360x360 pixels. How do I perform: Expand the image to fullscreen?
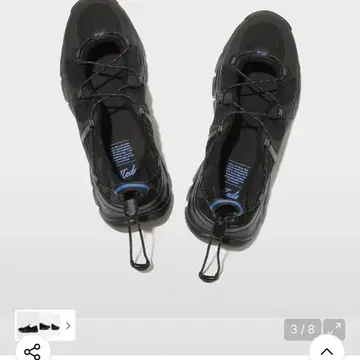pyautogui.click(x=334, y=329)
